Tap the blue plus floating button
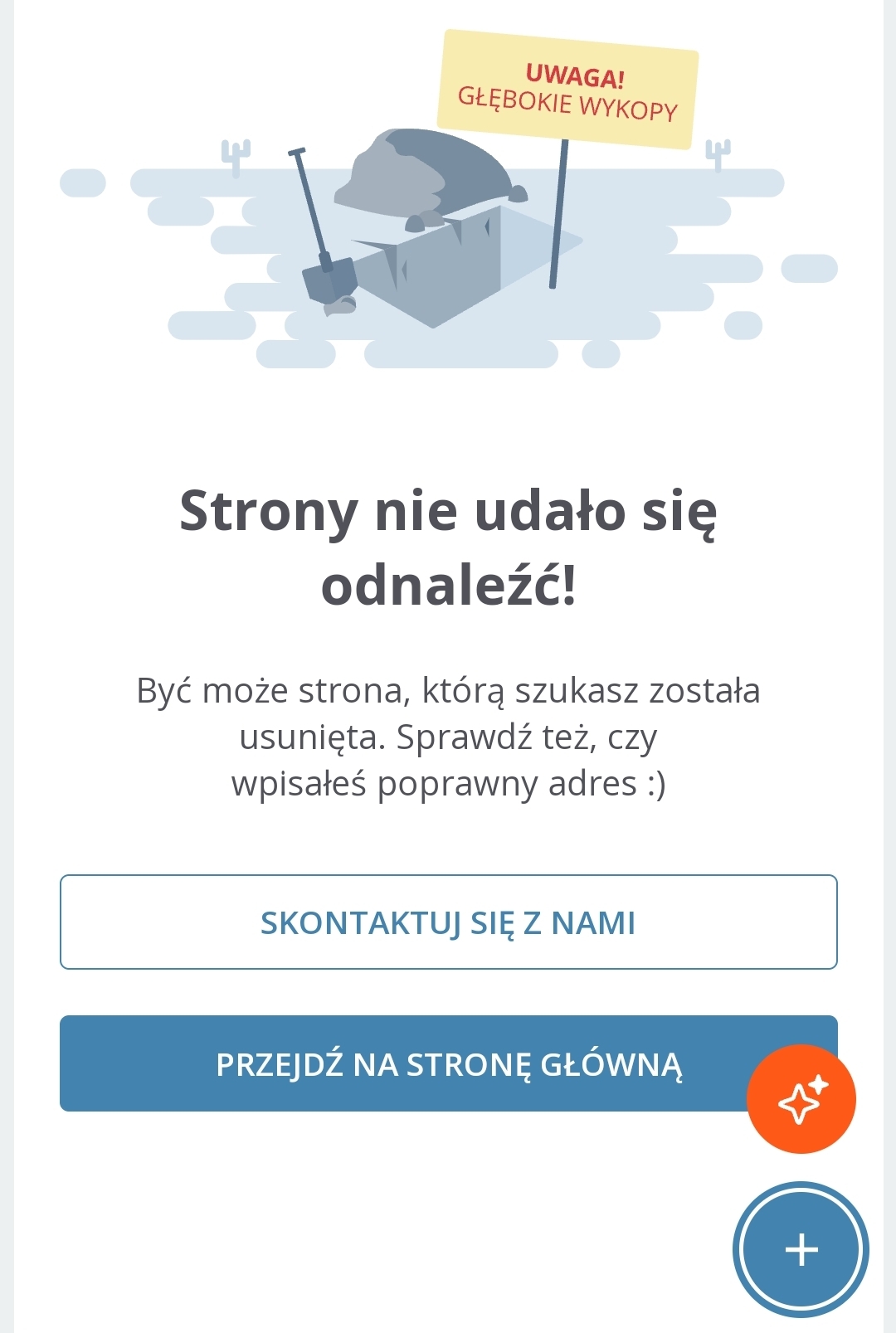This screenshot has height=1333, width=896. 801,1249
